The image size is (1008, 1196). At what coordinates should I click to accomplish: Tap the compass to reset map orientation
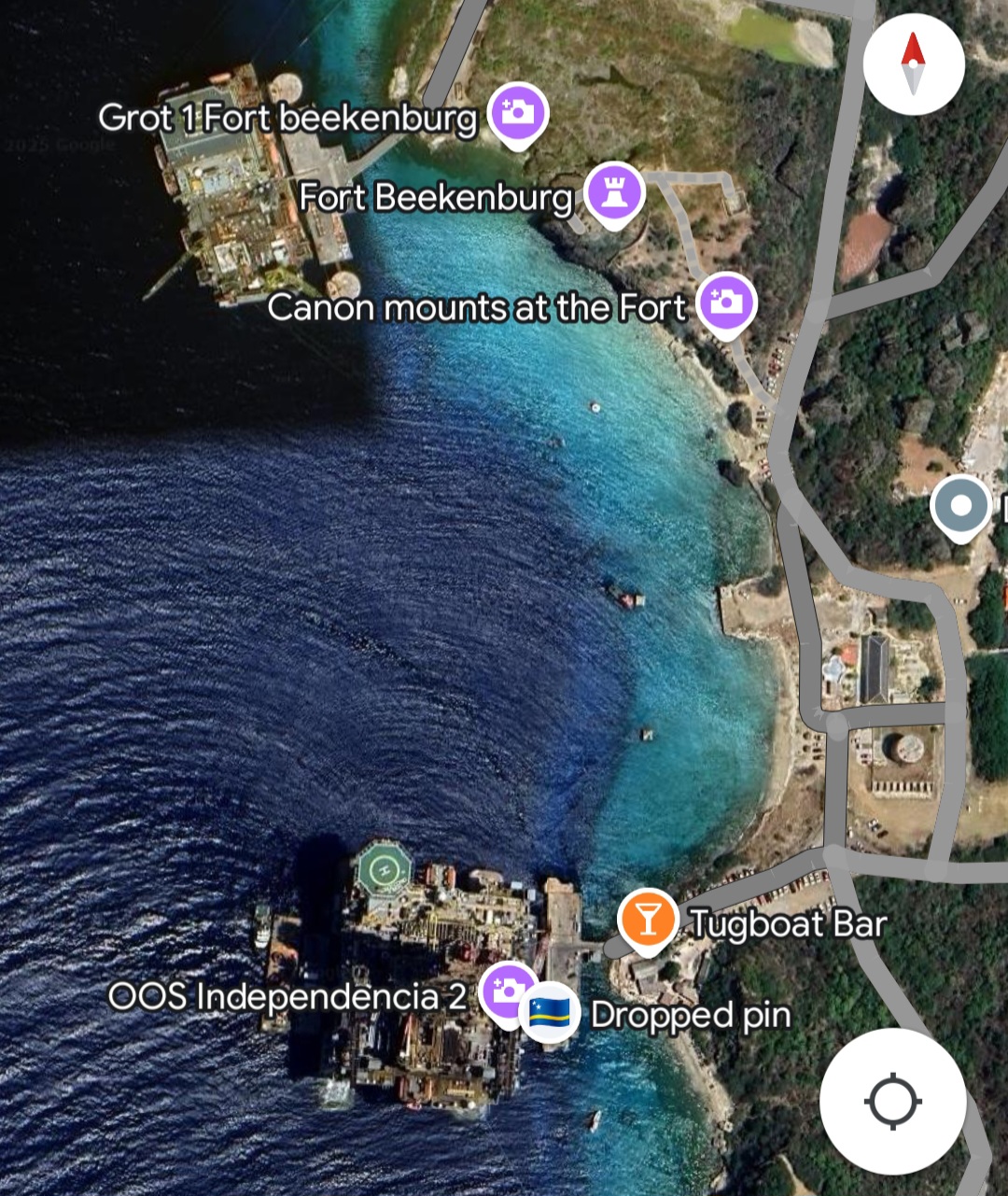click(x=913, y=64)
